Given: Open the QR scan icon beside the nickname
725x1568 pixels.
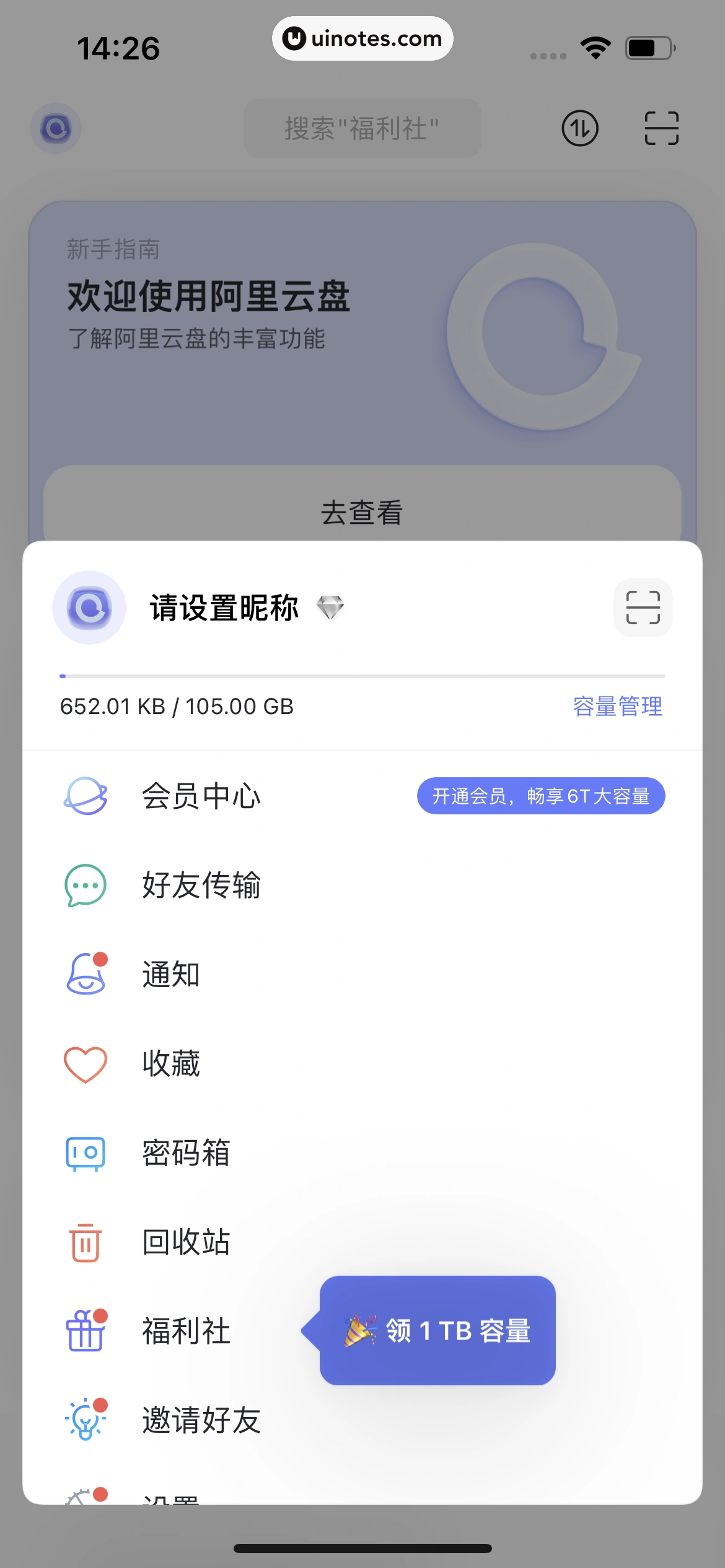Looking at the screenshot, I should (x=643, y=608).
